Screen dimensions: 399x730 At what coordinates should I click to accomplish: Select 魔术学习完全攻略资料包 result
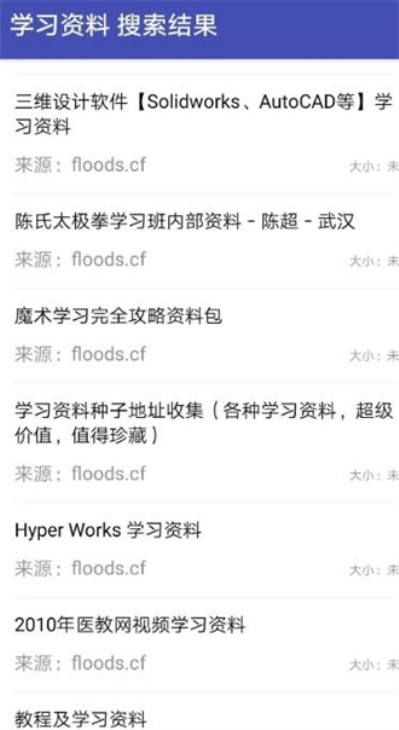point(199,336)
